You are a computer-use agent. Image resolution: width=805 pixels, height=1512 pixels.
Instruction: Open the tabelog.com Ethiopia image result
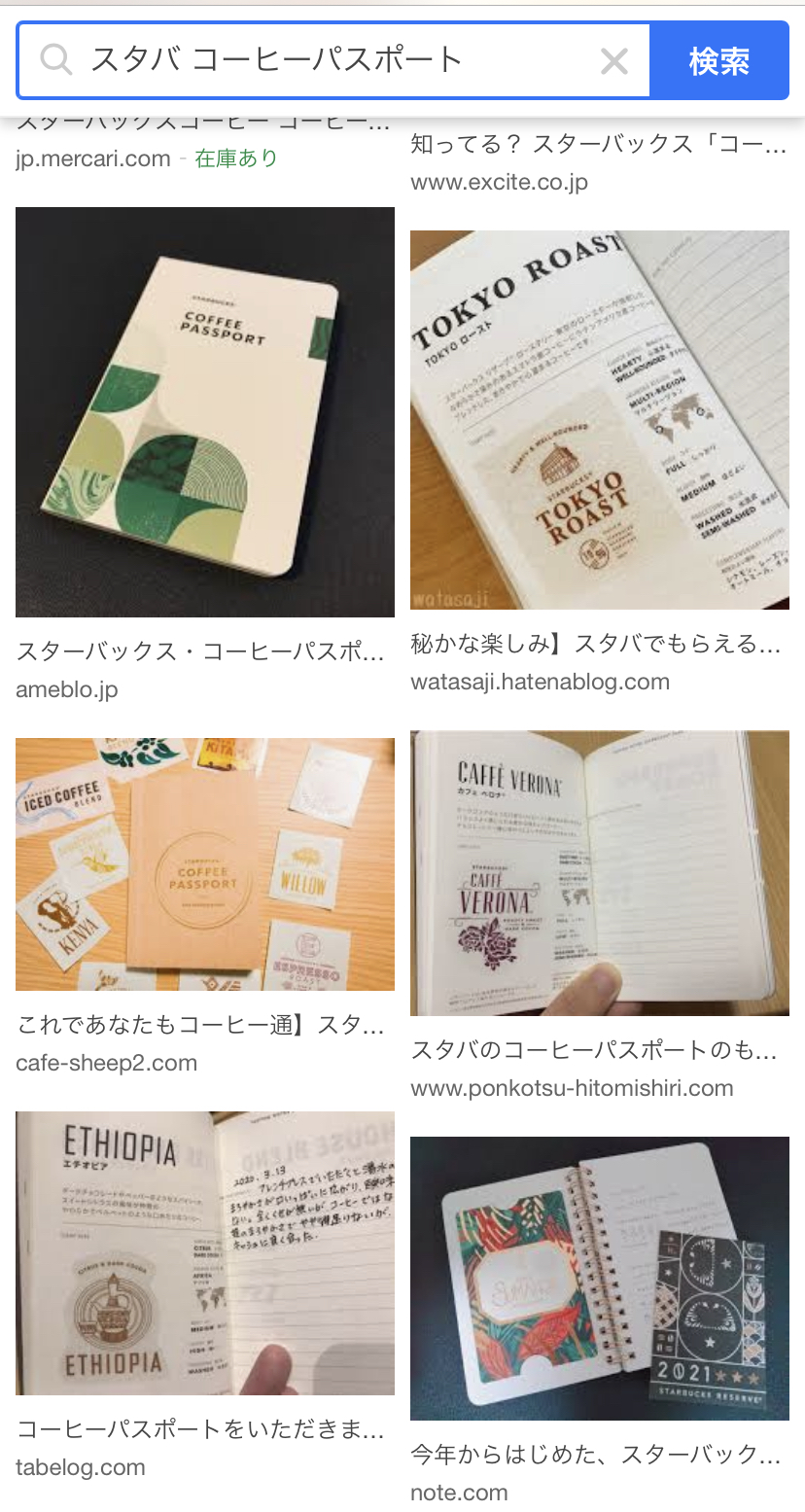(205, 1252)
